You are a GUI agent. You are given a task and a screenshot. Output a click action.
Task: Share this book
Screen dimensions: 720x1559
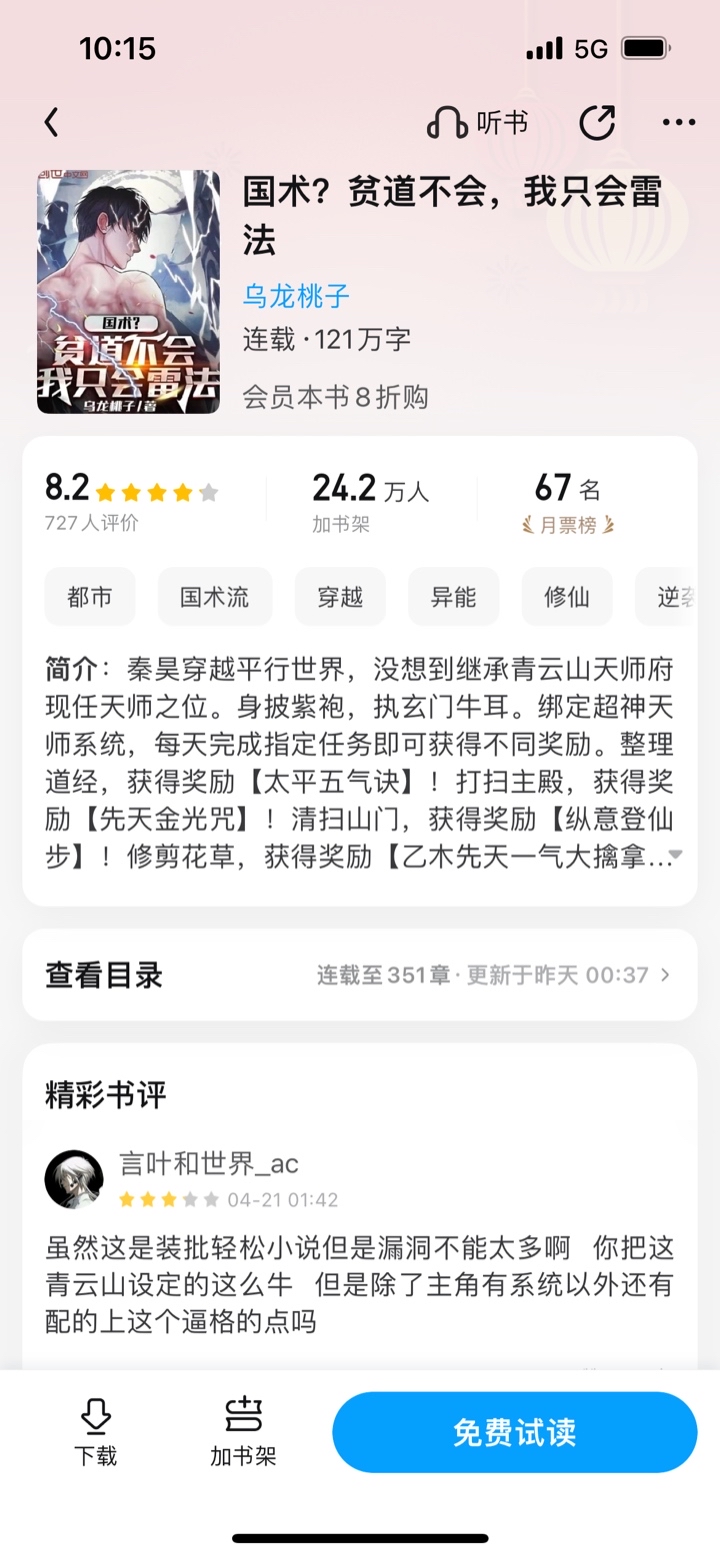pyautogui.click(x=597, y=123)
